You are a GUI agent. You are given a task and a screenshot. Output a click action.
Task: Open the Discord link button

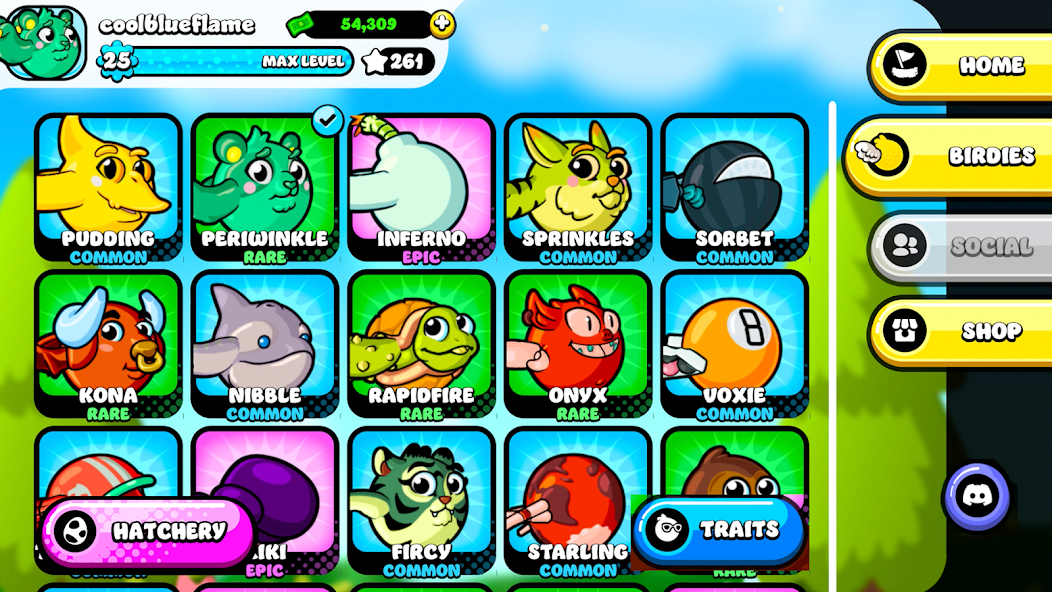point(977,496)
